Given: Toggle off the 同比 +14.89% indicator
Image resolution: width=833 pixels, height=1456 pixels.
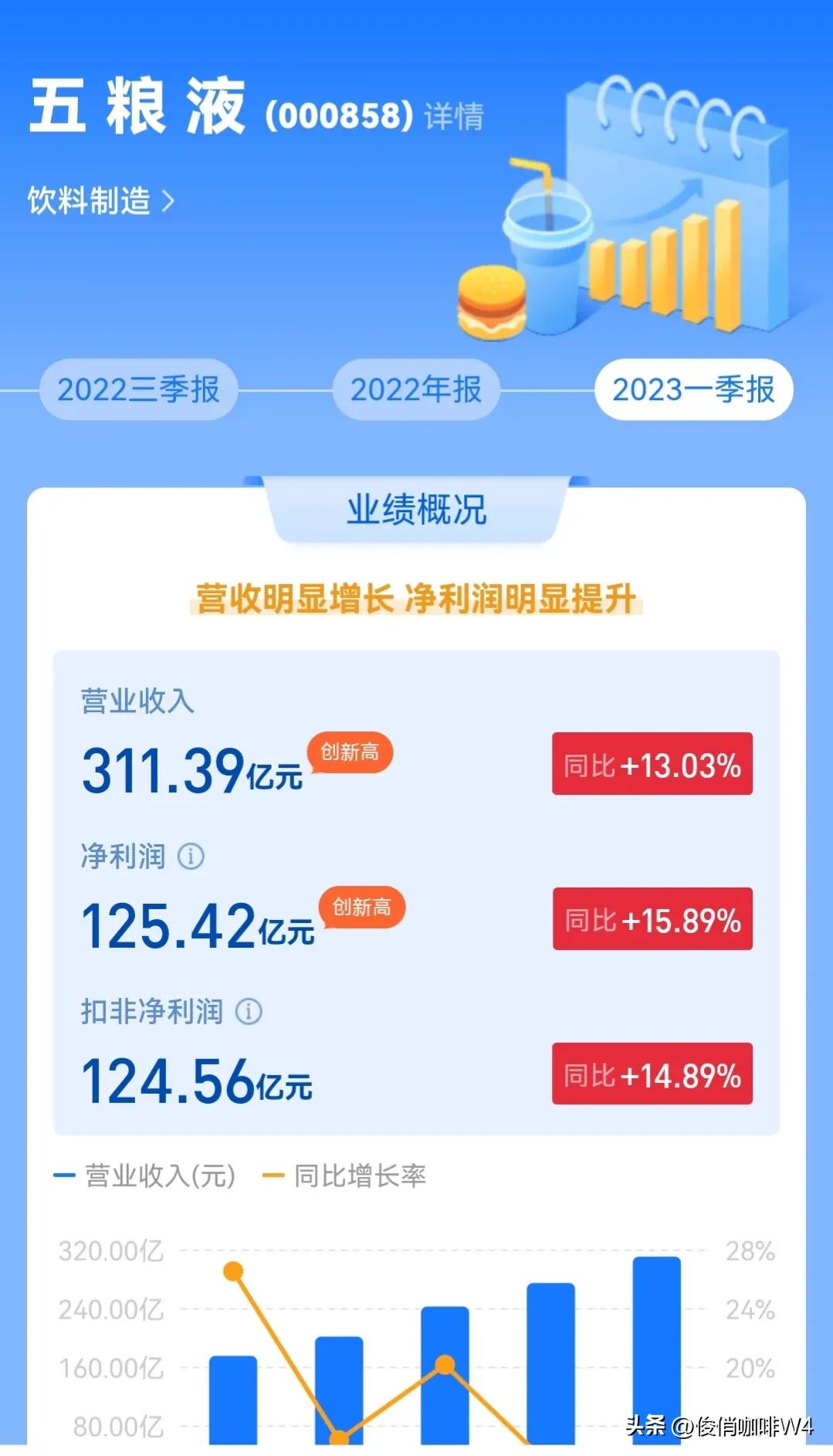Looking at the screenshot, I should coord(652,1074).
